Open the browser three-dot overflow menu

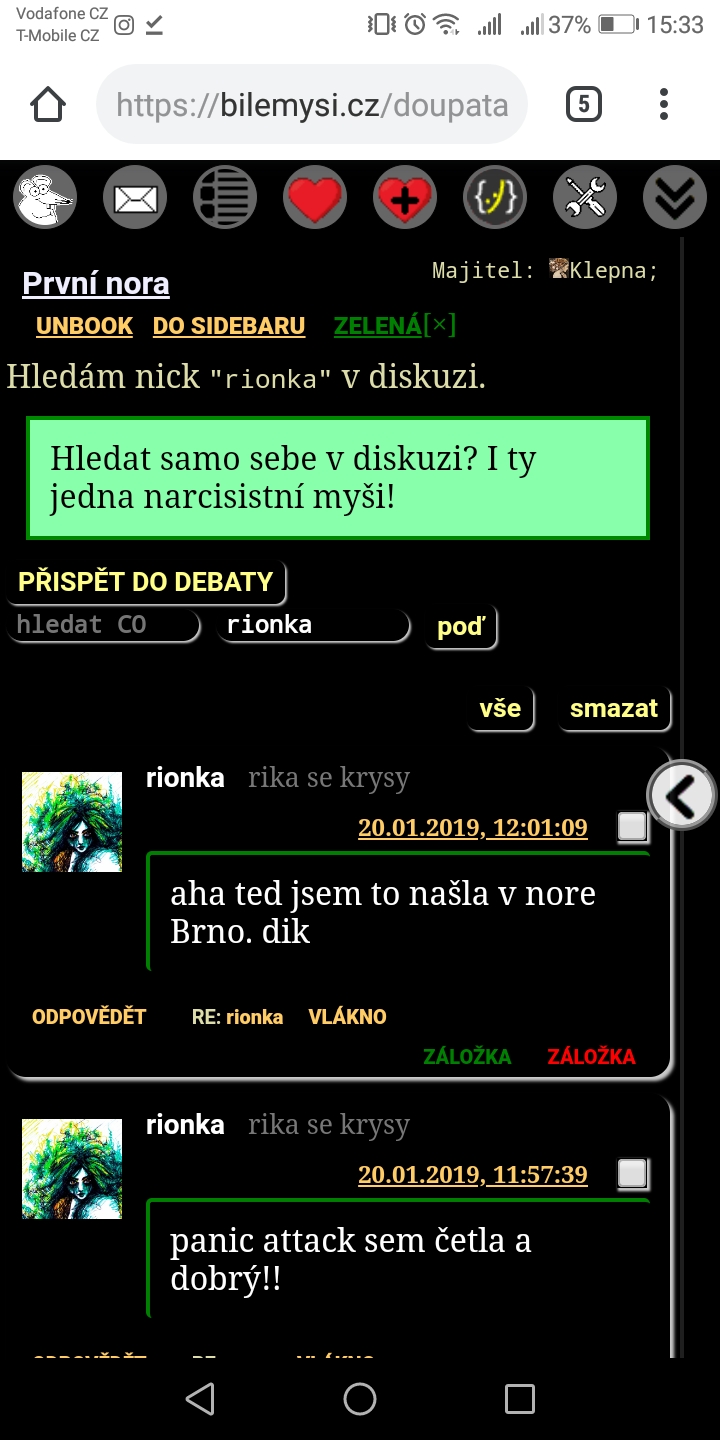[664, 104]
